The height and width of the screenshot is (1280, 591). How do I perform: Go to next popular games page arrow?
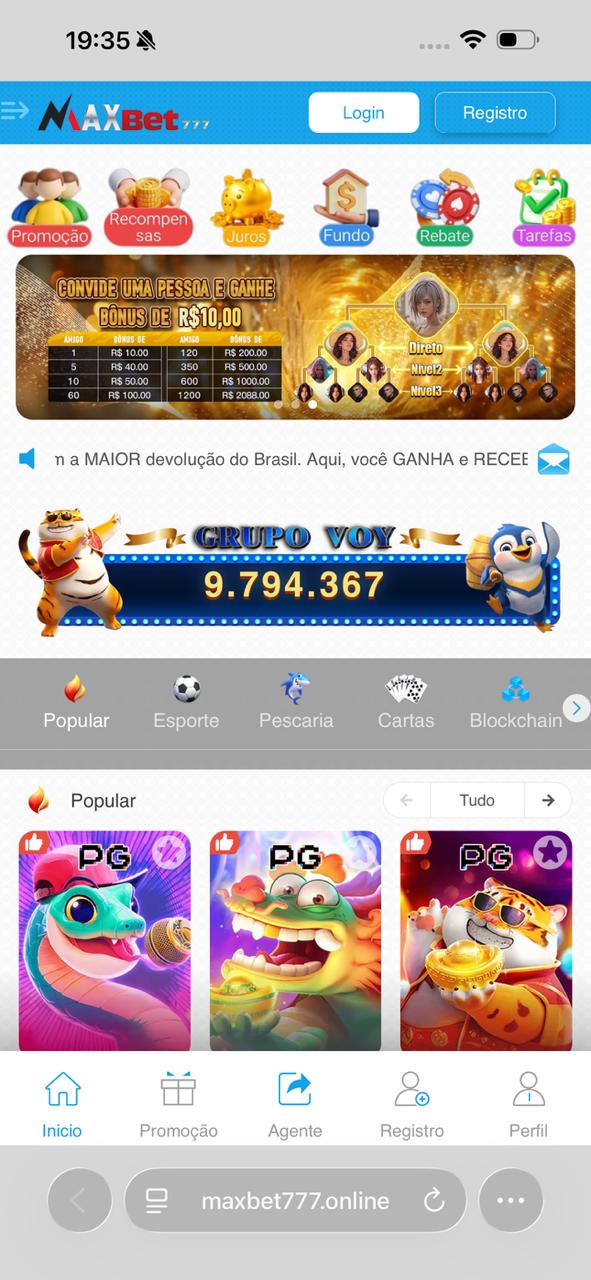tap(548, 800)
